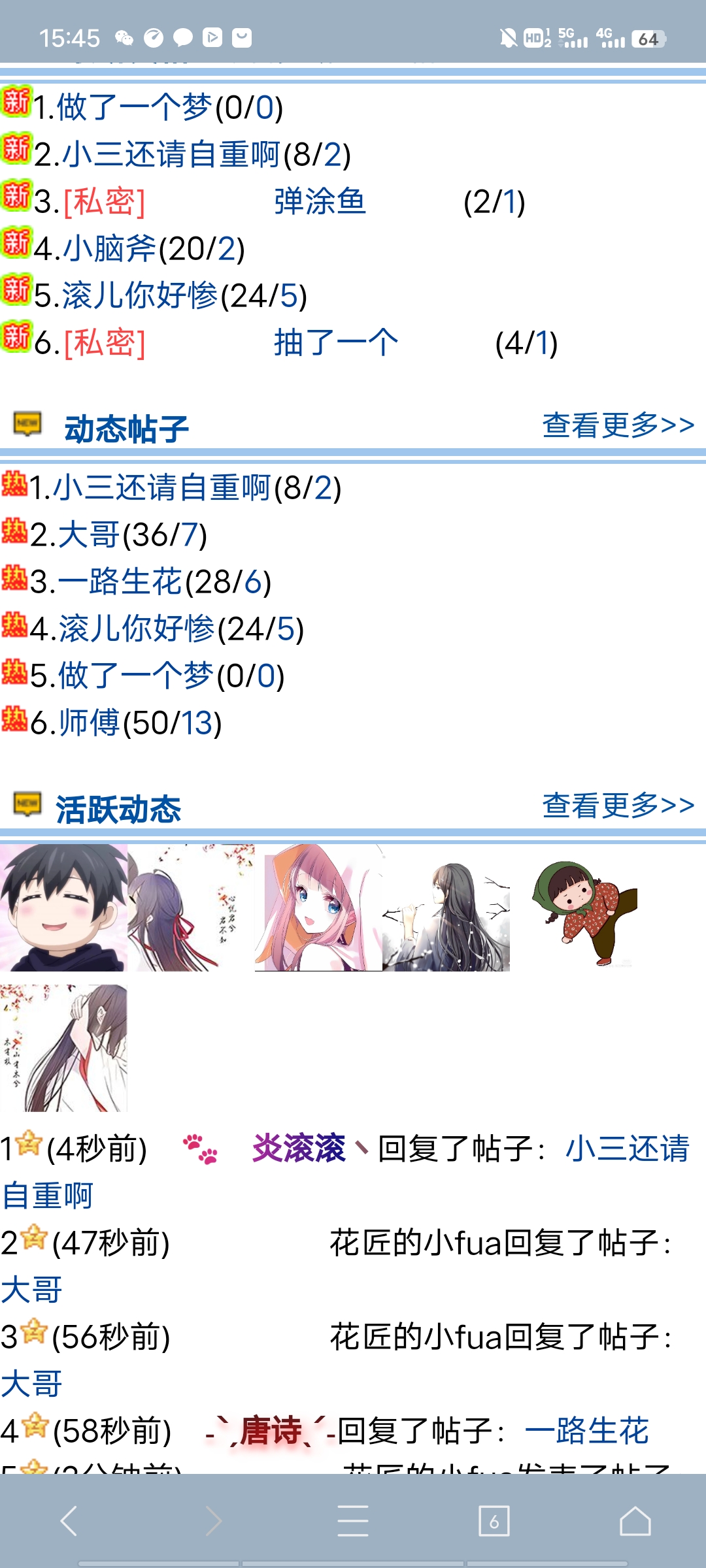706x1568 pixels.
Task: Open the new post 做了一个梦
Action: coord(134,108)
